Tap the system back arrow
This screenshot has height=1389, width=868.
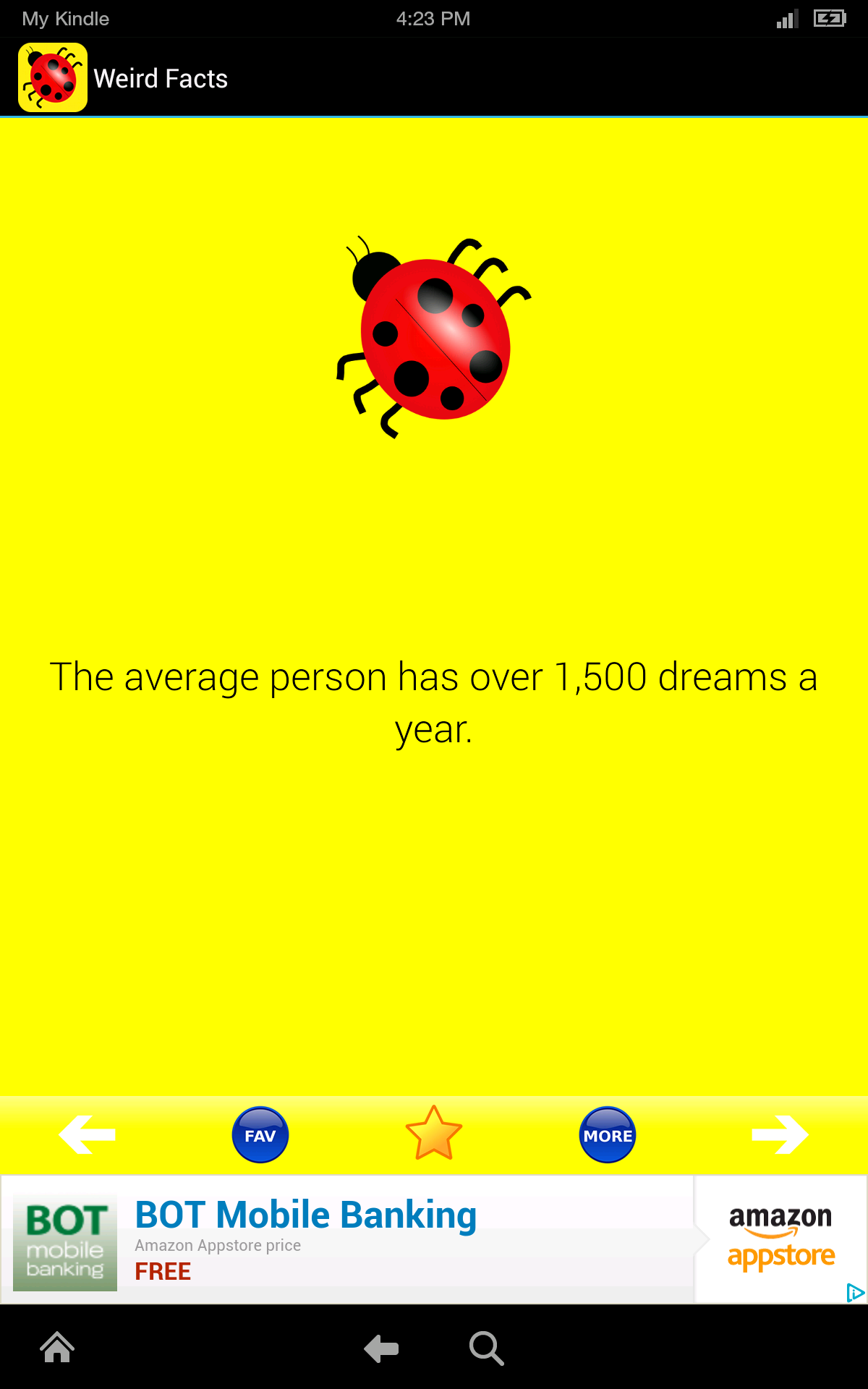(381, 1348)
